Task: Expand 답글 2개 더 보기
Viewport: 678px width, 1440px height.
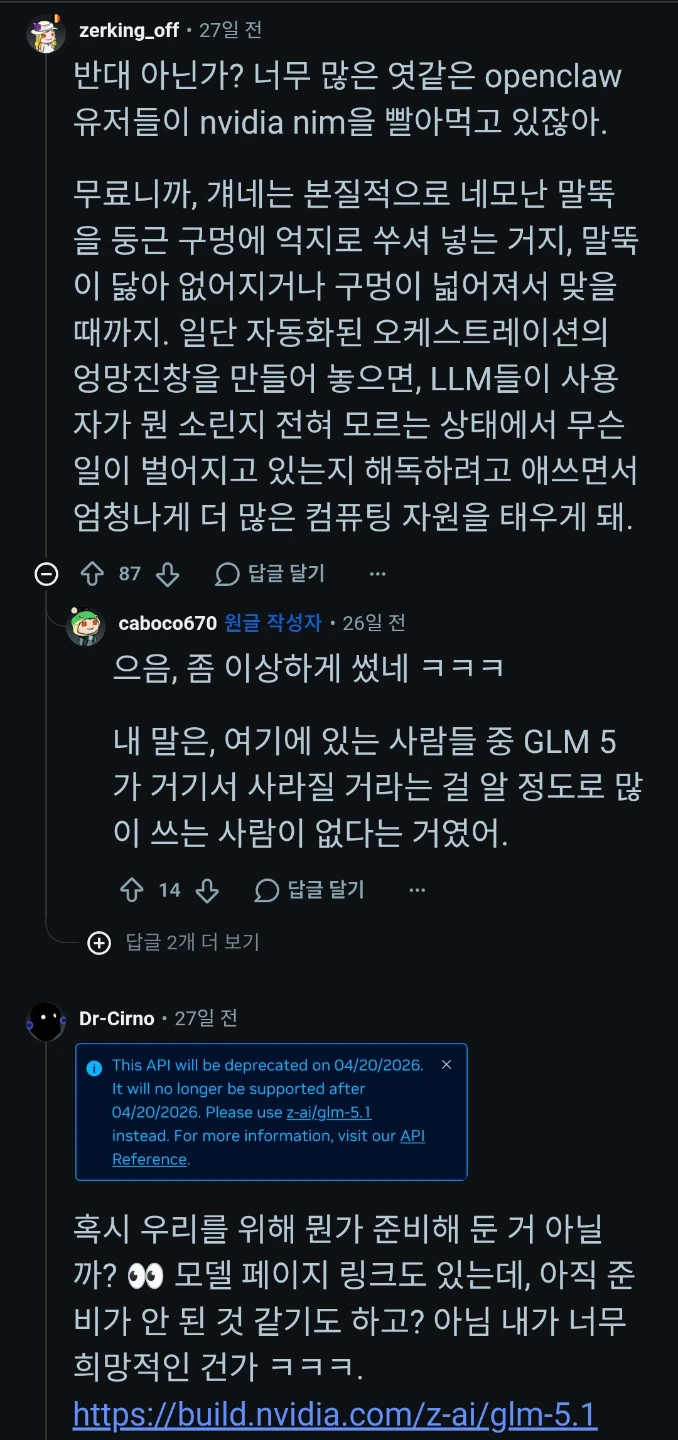Action: tap(174, 942)
